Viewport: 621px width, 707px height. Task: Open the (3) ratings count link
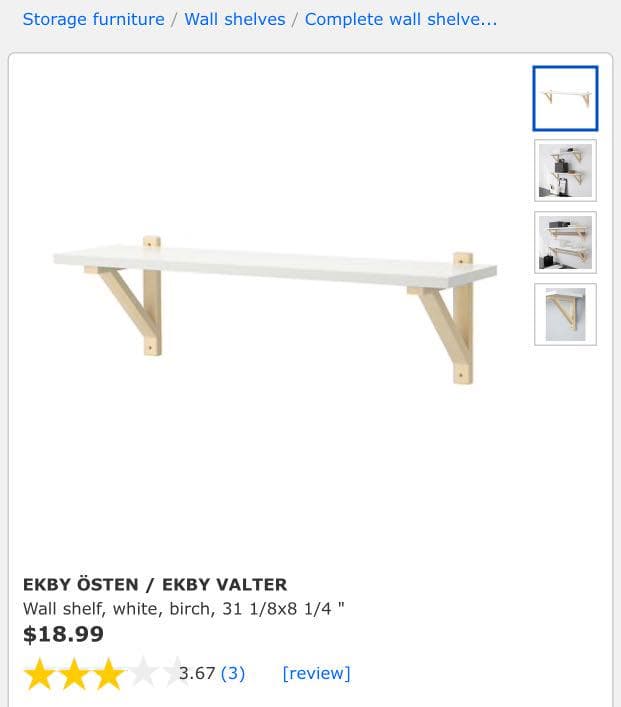pyautogui.click(x=232, y=673)
